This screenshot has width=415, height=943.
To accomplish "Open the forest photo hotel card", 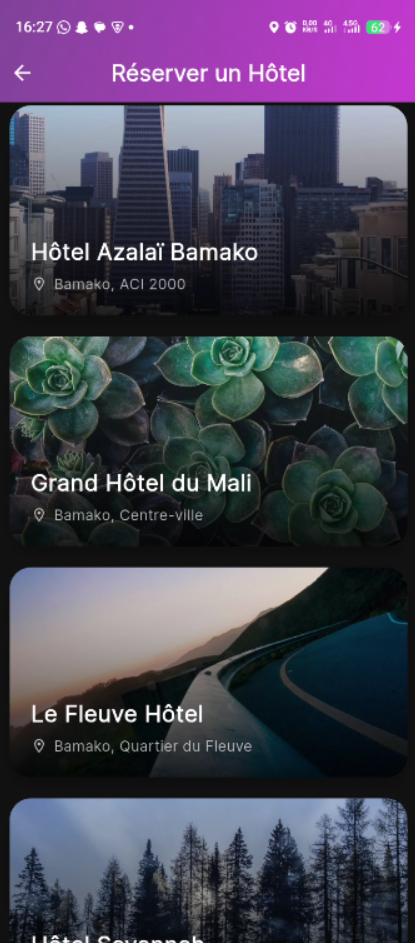I will pyautogui.click(x=208, y=870).
